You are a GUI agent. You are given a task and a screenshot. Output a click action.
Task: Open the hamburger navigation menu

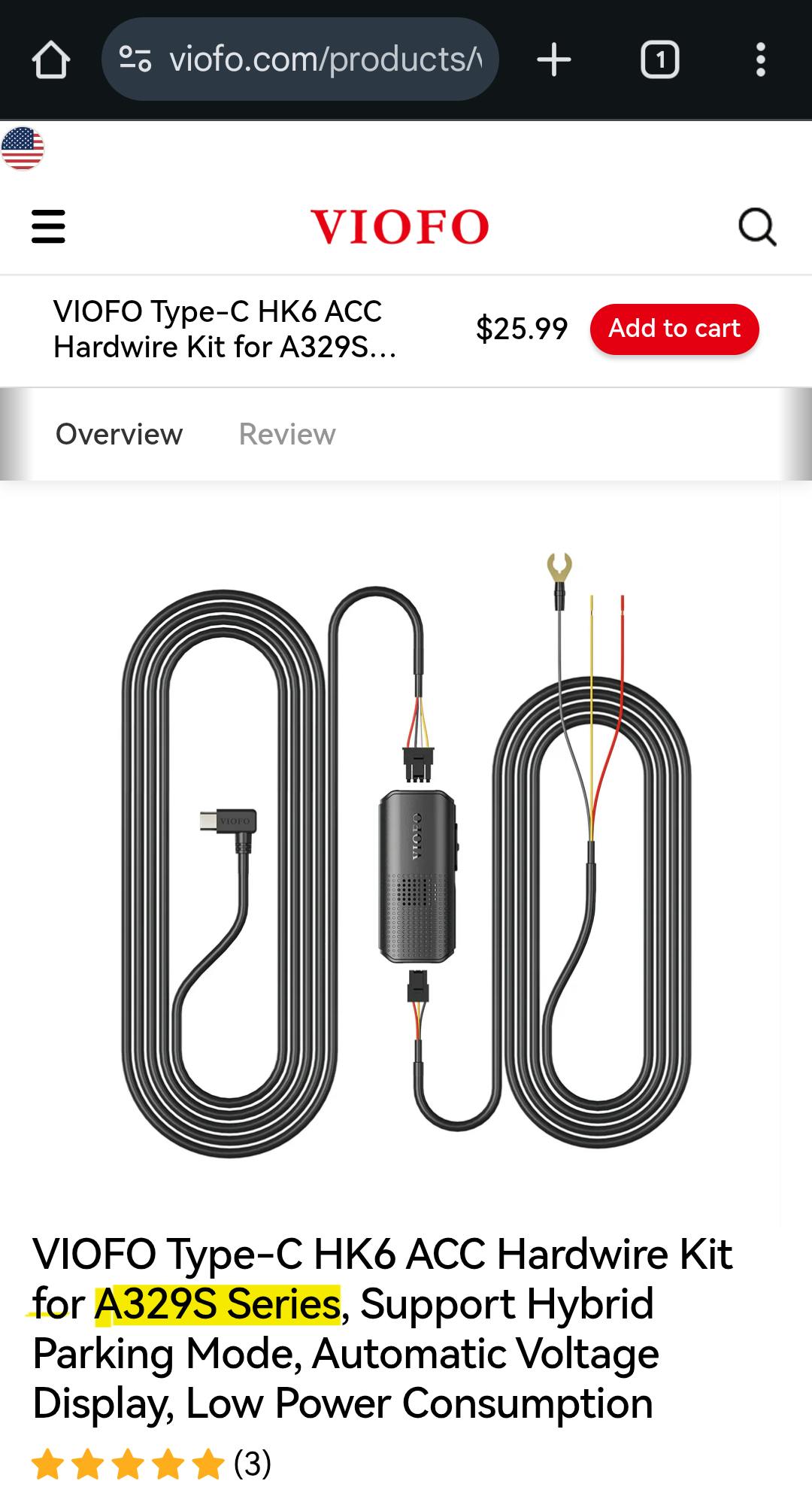[x=49, y=226]
